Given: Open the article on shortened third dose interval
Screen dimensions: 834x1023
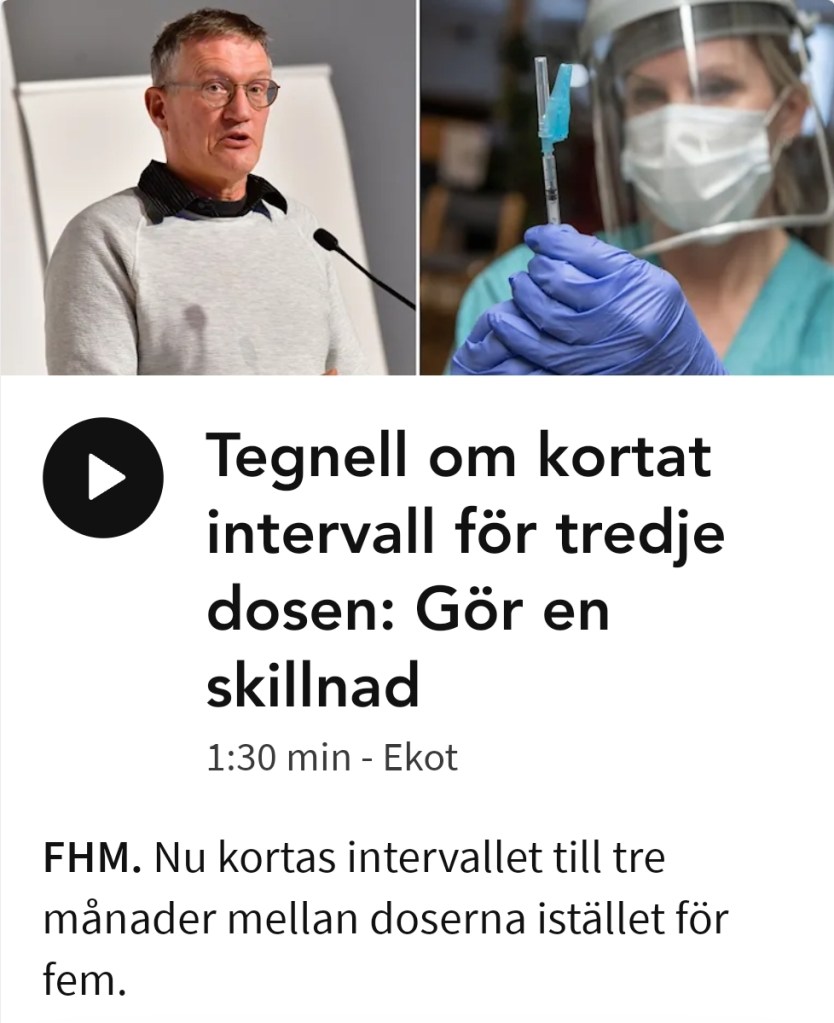Looking at the screenshot, I should [x=464, y=571].
